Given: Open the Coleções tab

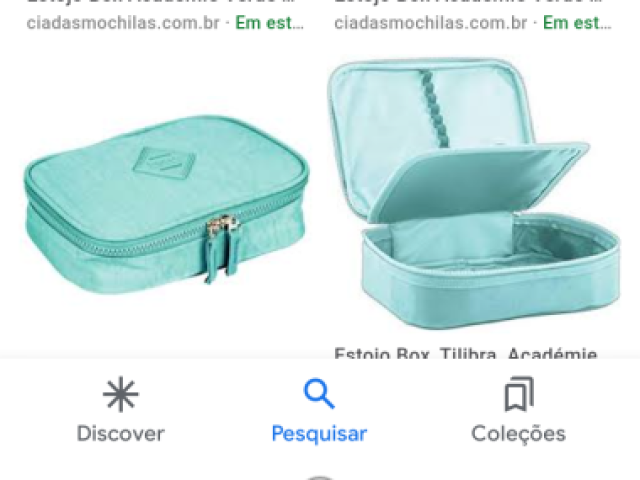Looking at the screenshot, I should pyautogui.click(x=518, y=411).
